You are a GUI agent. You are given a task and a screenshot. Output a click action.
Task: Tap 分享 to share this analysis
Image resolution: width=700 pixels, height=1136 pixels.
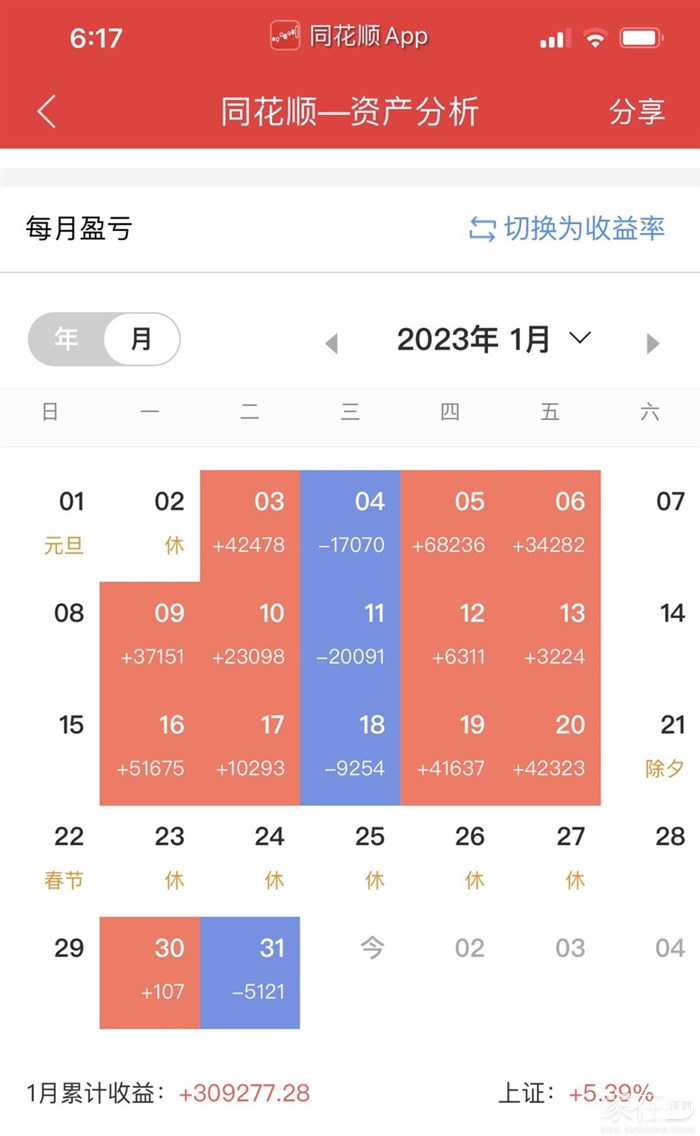coord(637,111)
